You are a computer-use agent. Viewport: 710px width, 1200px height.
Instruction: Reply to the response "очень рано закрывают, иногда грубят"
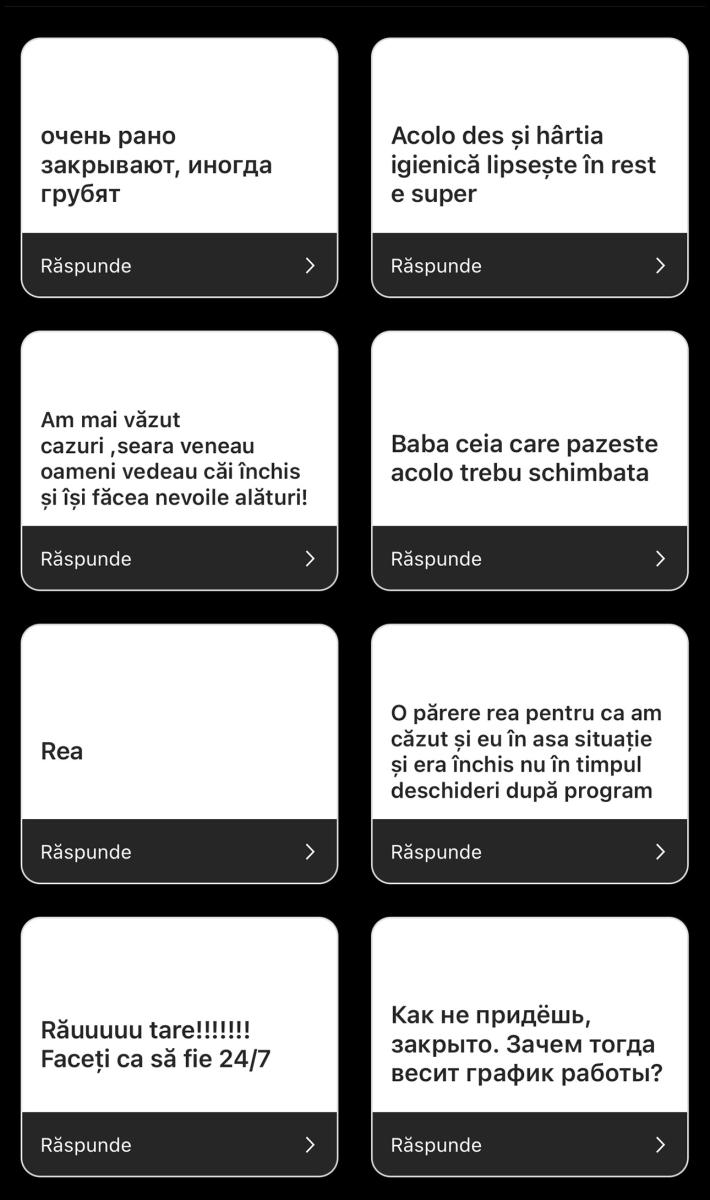[179, 265]
